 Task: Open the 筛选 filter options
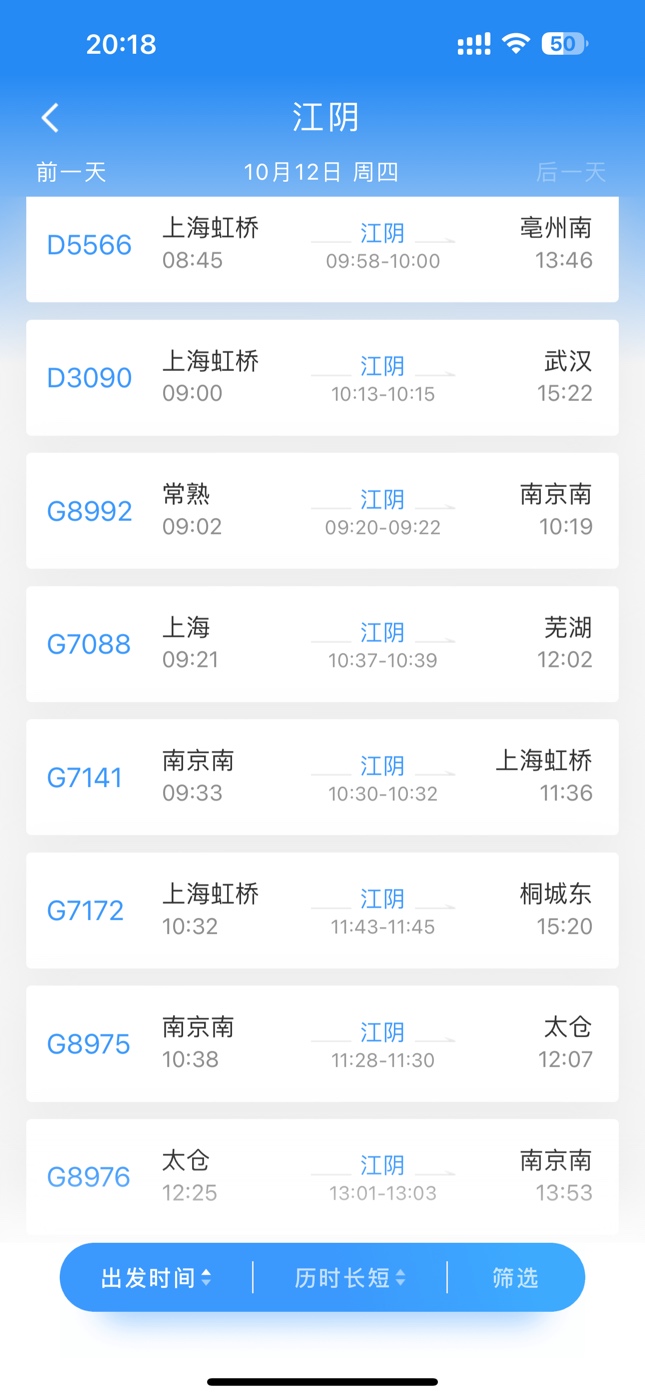tap(515, 1277)
